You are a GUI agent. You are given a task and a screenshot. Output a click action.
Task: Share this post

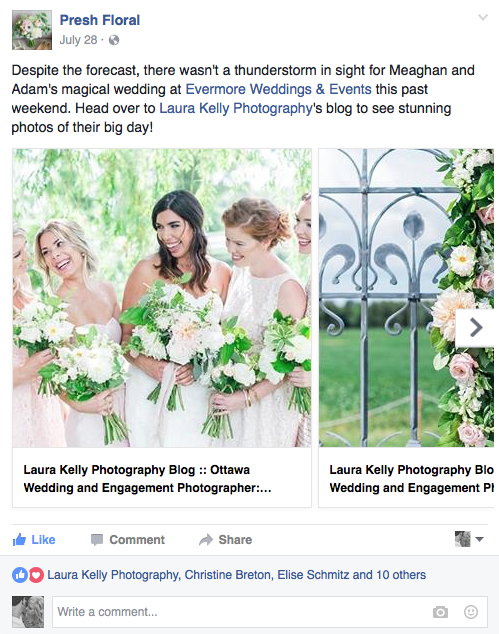pos(226,539)
